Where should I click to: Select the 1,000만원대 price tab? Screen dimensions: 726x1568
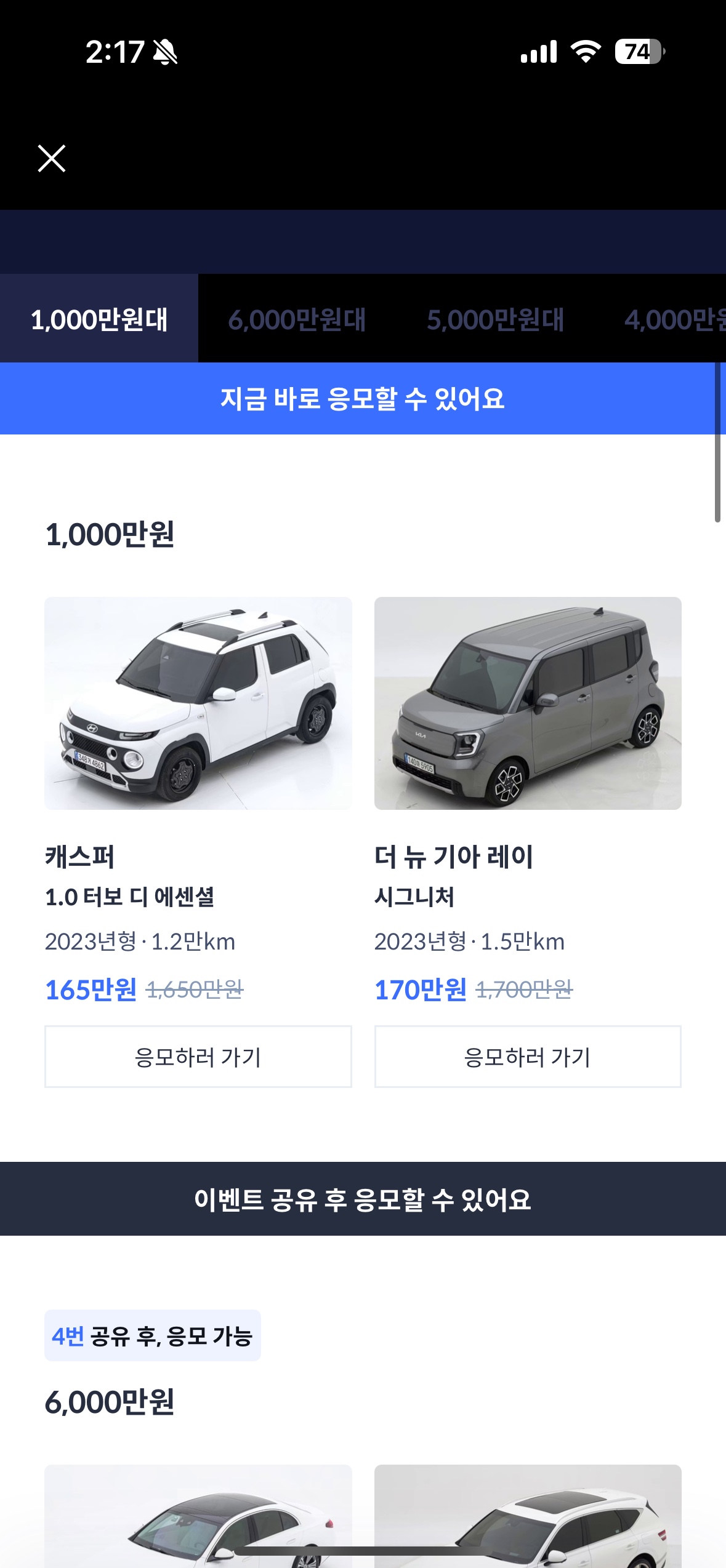click(99, 319)
